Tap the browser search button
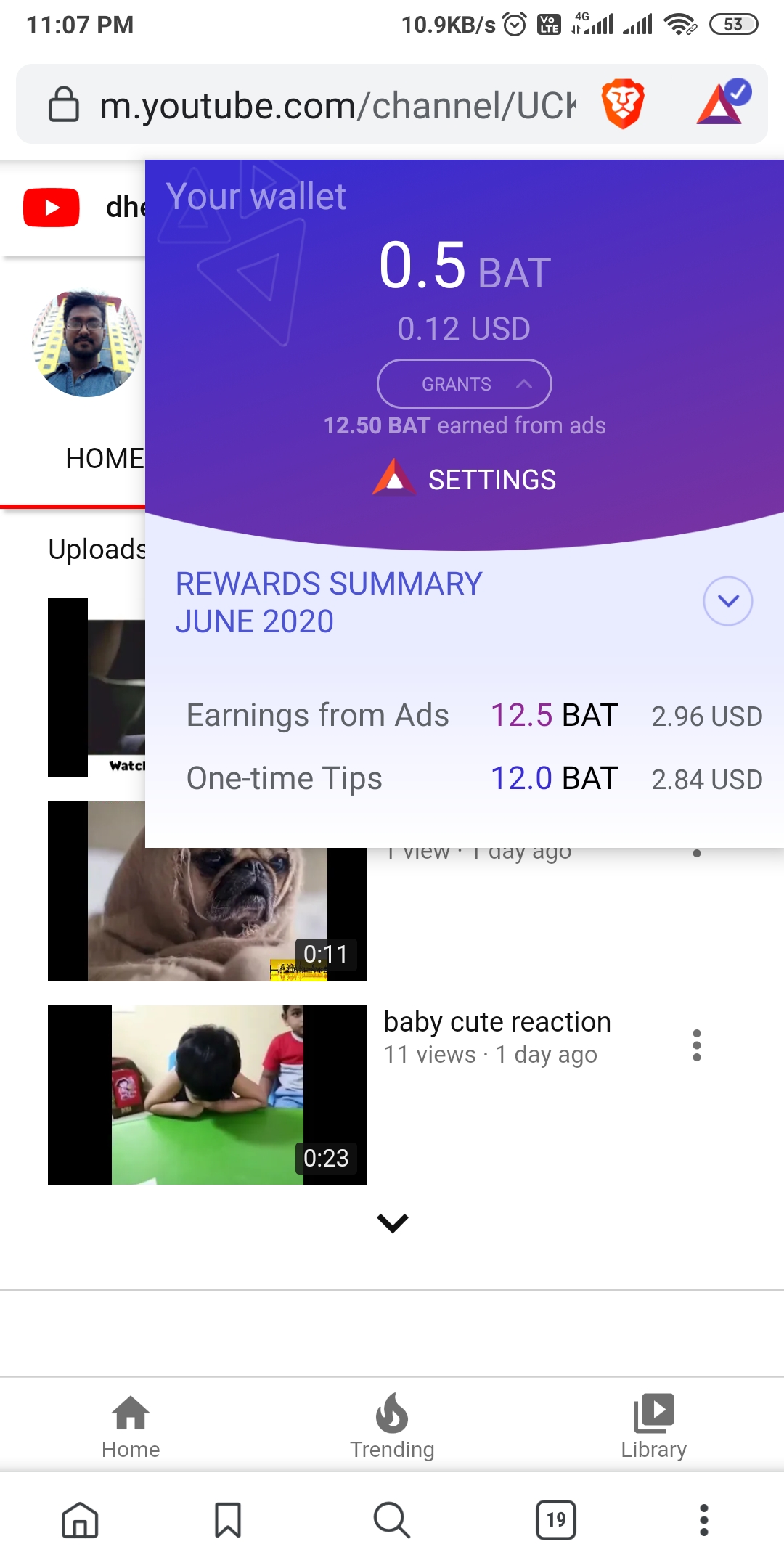Image resolution: width=784 pixels, height=1568 pixels. (x=392, y=1520)
